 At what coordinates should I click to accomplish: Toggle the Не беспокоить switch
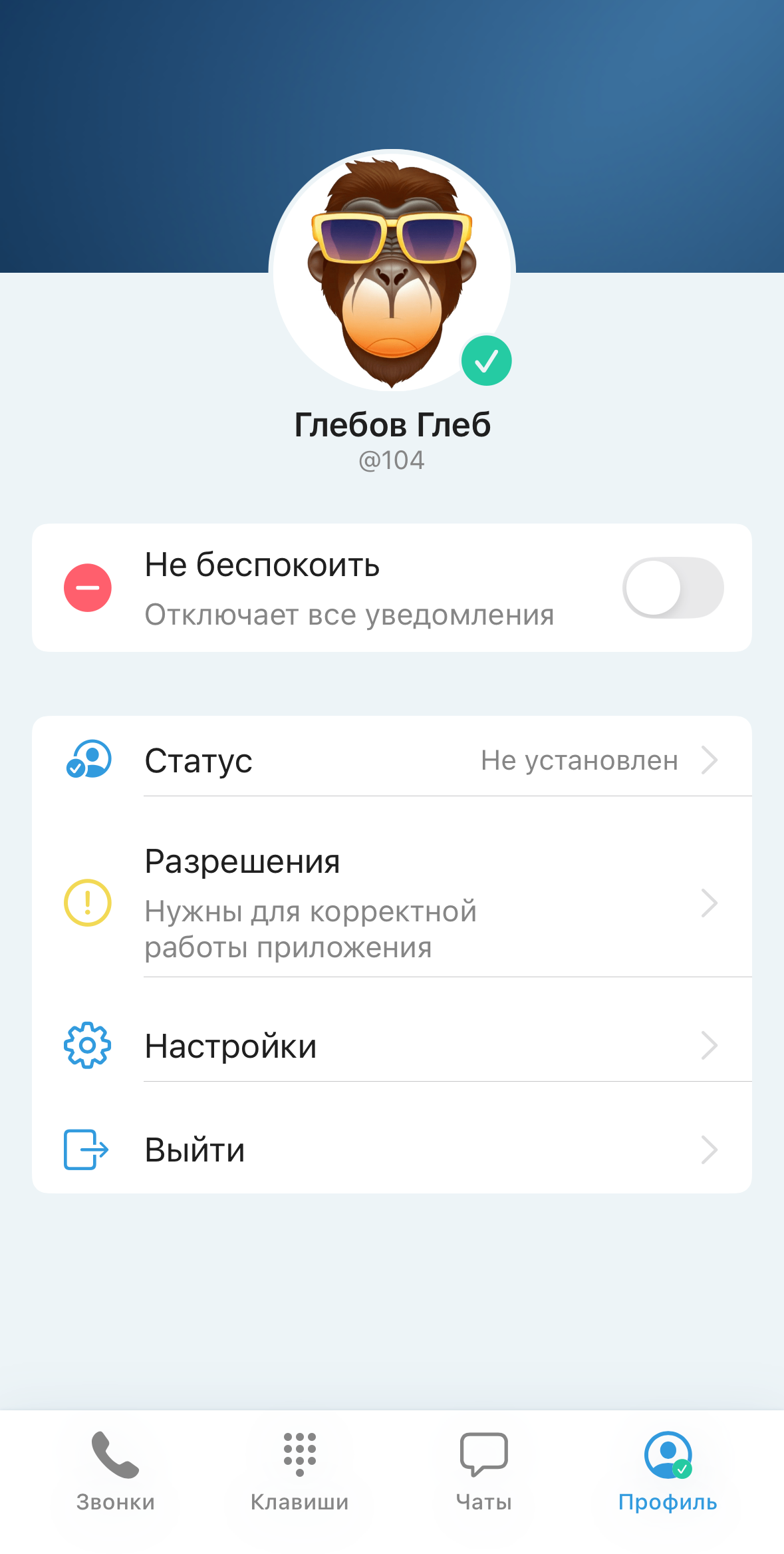tap(672, 588)
